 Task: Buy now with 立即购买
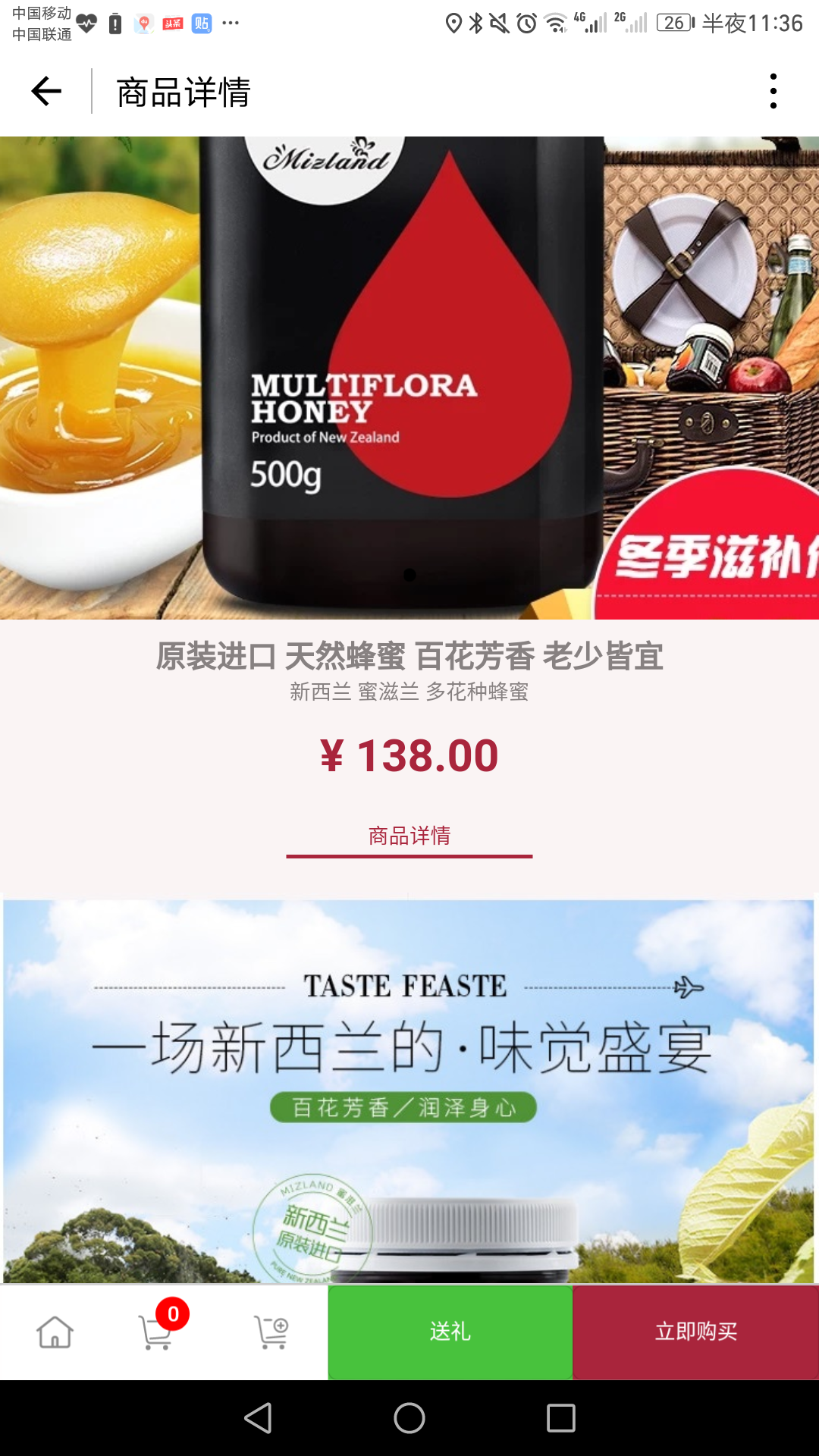tap(695, 1332)
